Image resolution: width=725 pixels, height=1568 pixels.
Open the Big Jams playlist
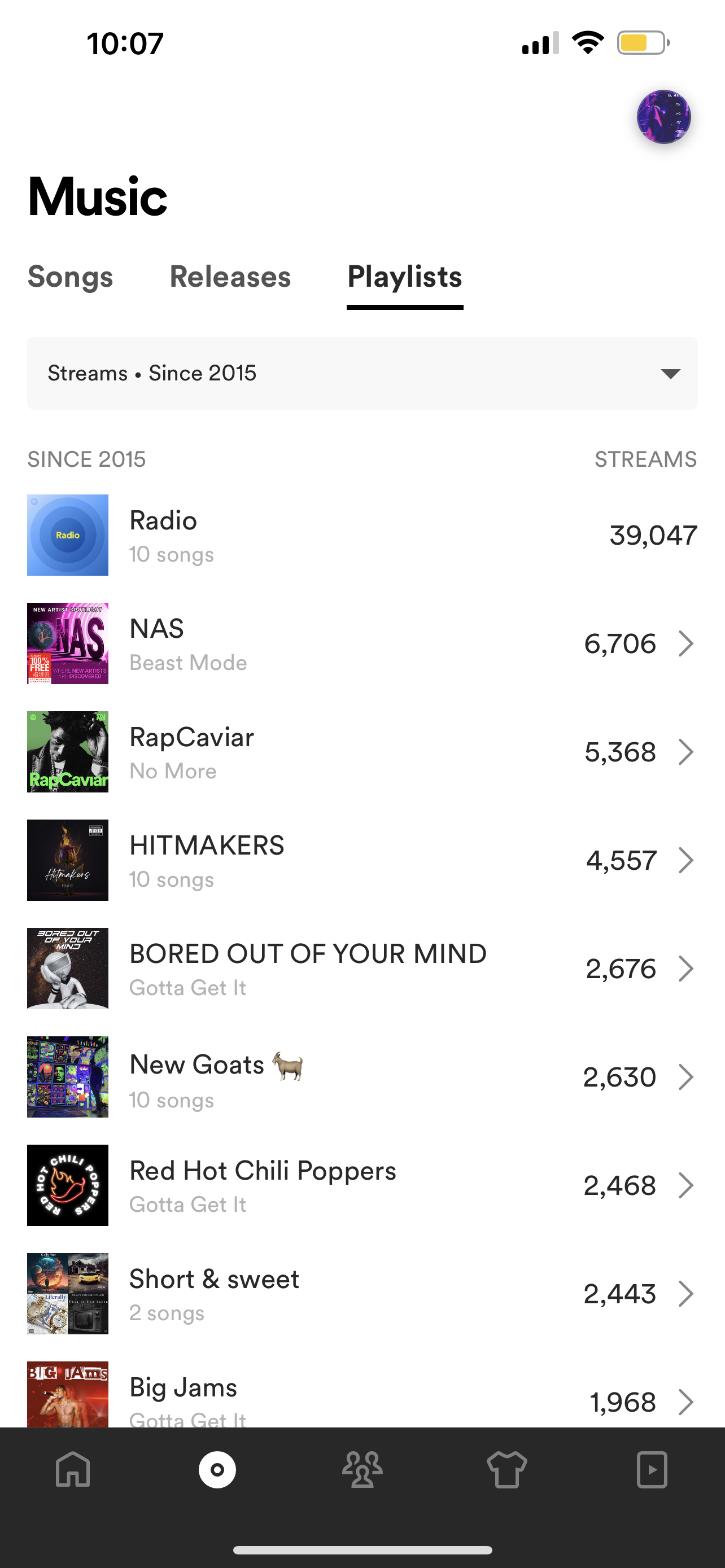click(x=362, y=1395)
